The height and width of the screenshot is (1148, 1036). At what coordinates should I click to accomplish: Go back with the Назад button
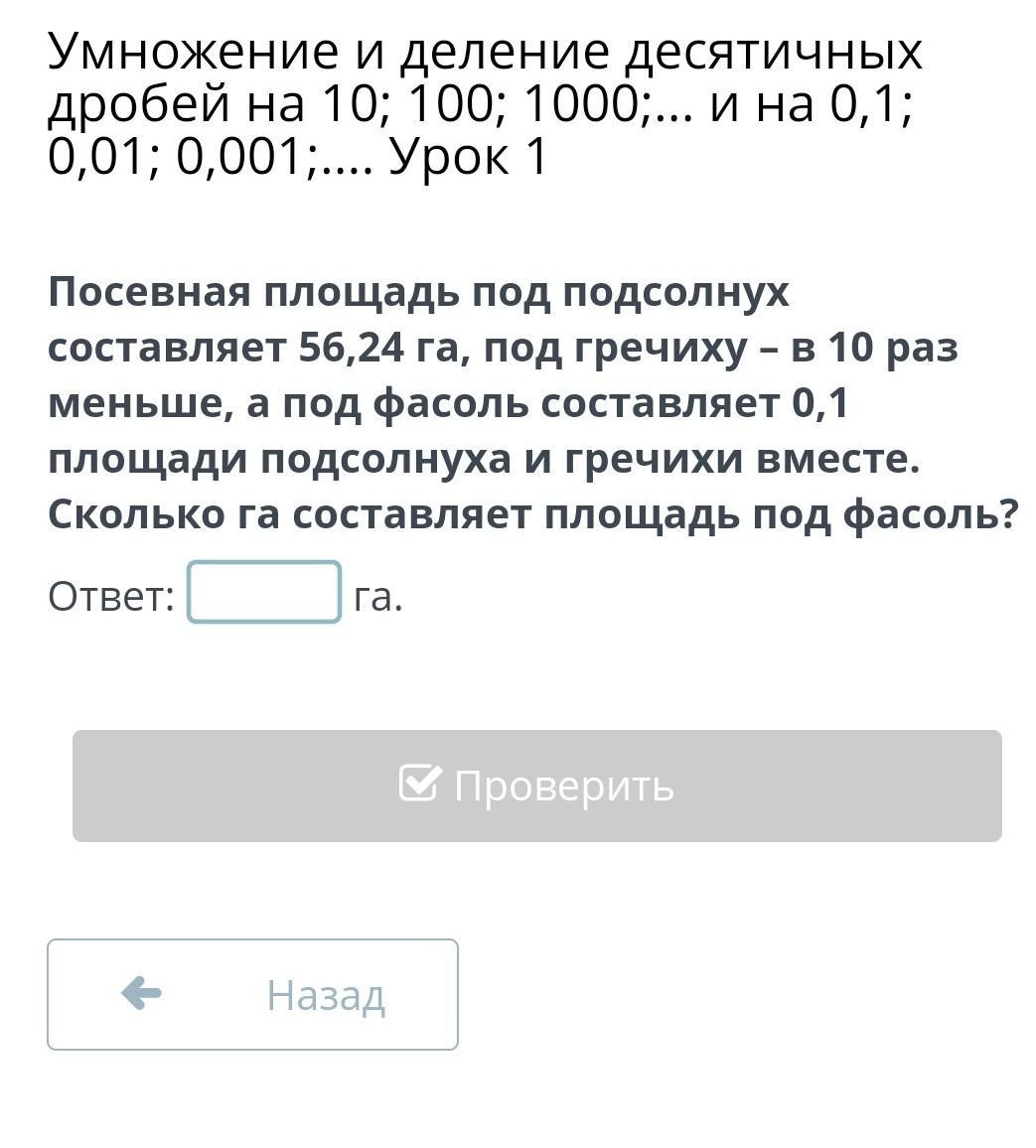point(252,994)
